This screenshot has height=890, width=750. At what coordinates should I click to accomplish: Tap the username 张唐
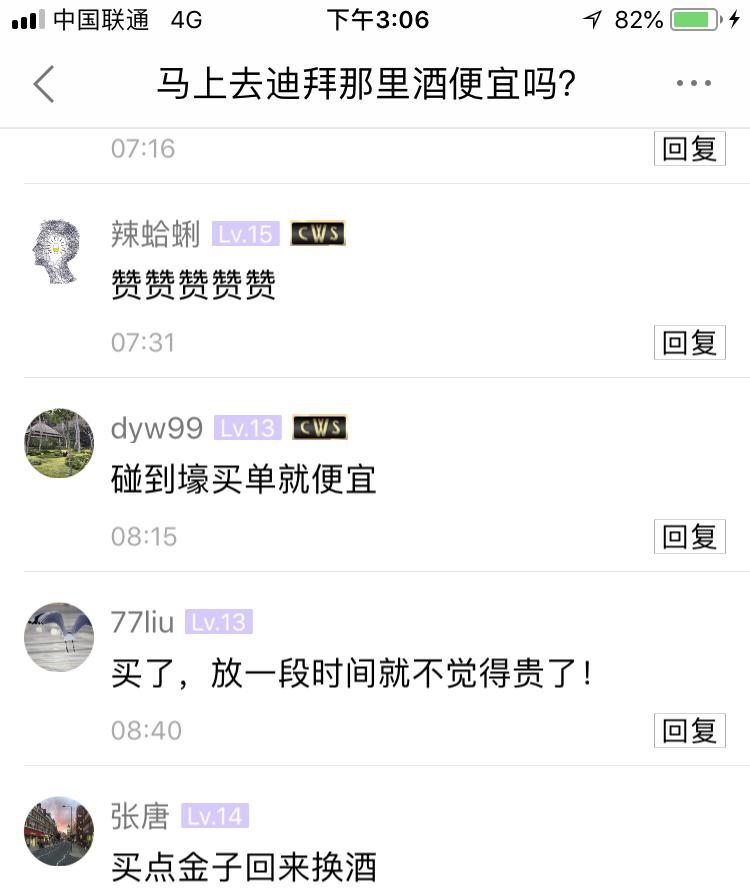138,818
